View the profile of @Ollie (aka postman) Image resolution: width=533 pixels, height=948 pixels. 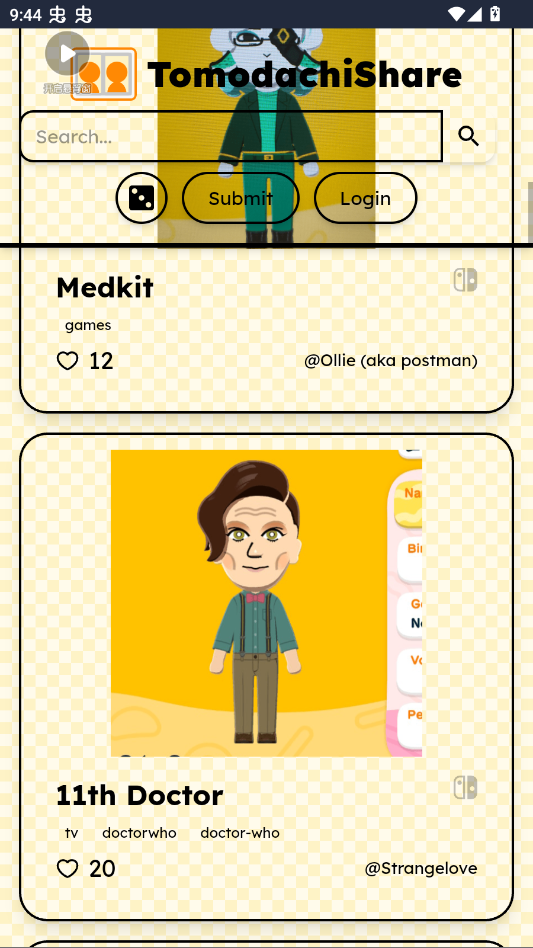[x=390, y=361]
